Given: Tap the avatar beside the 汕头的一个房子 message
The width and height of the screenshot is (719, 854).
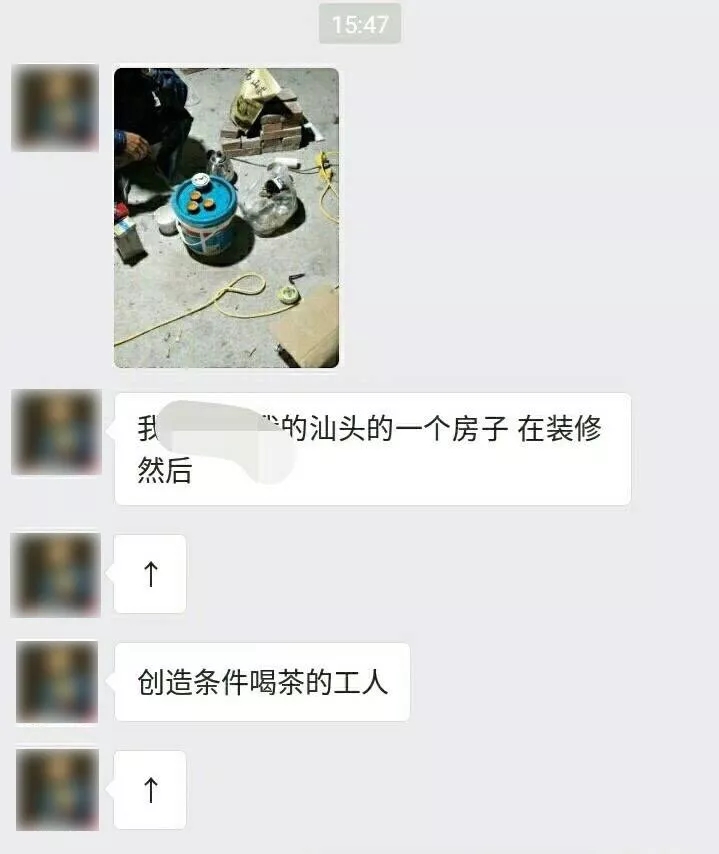Looking at the screenshot, I should 56,432.
